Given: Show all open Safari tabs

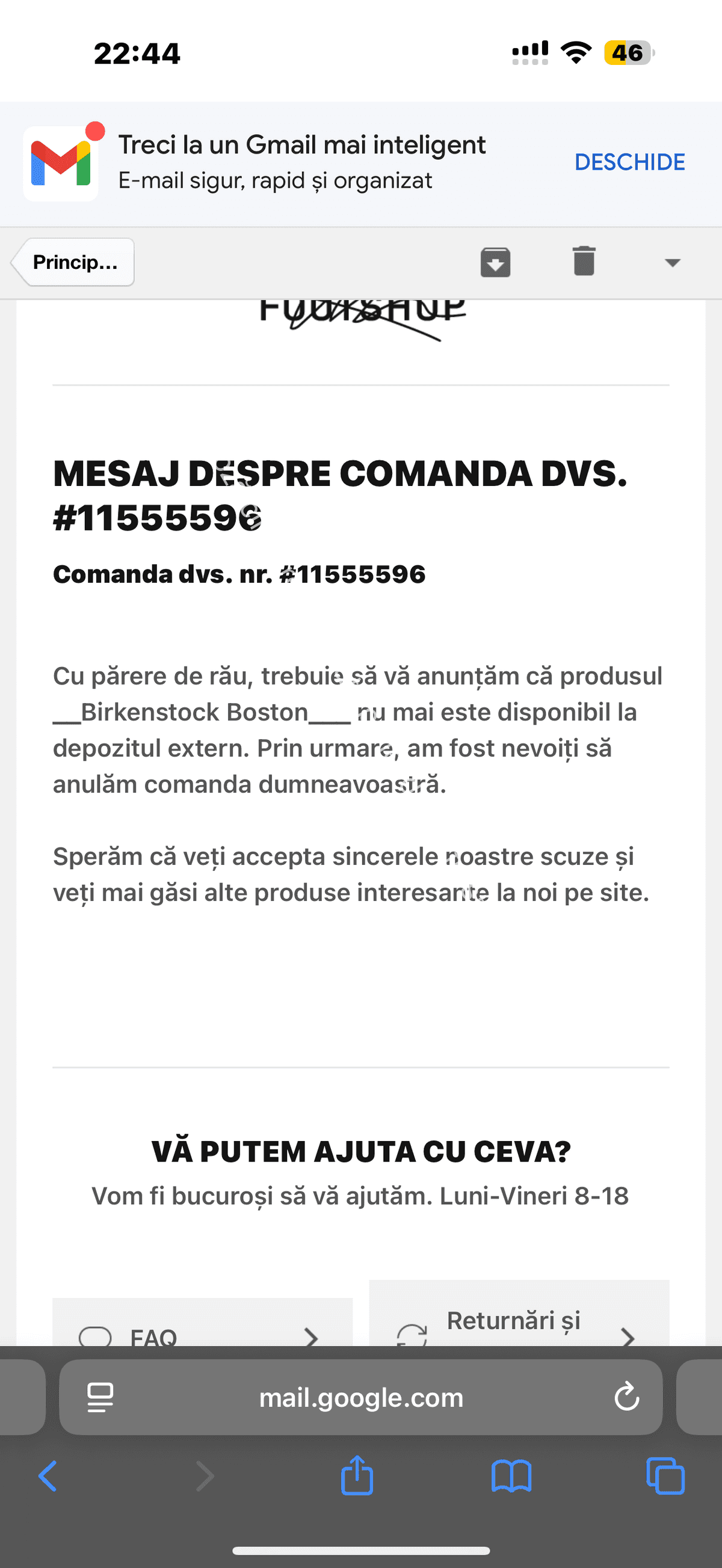Looking at the screenshot, I should (665, 1476).
